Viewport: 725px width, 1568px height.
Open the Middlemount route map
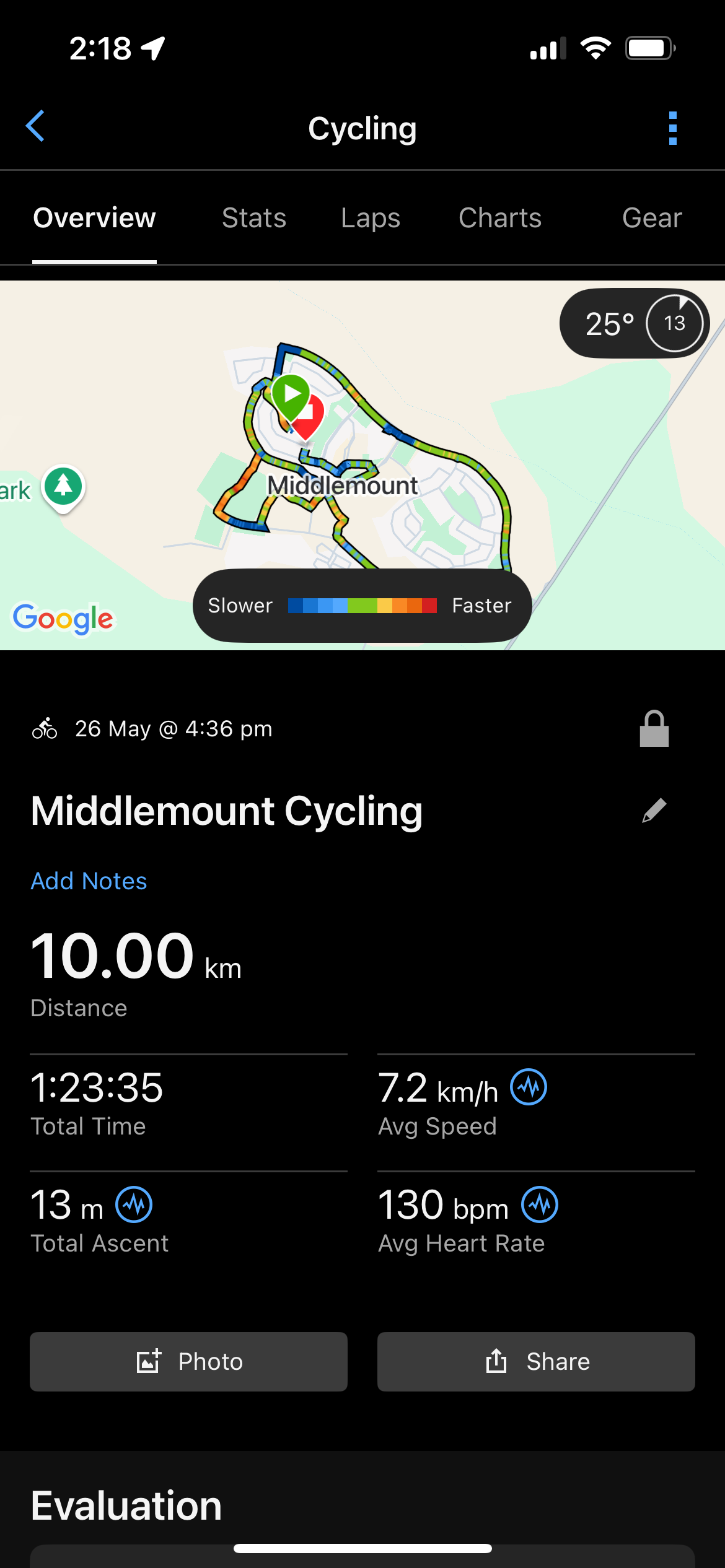[362, 465]
